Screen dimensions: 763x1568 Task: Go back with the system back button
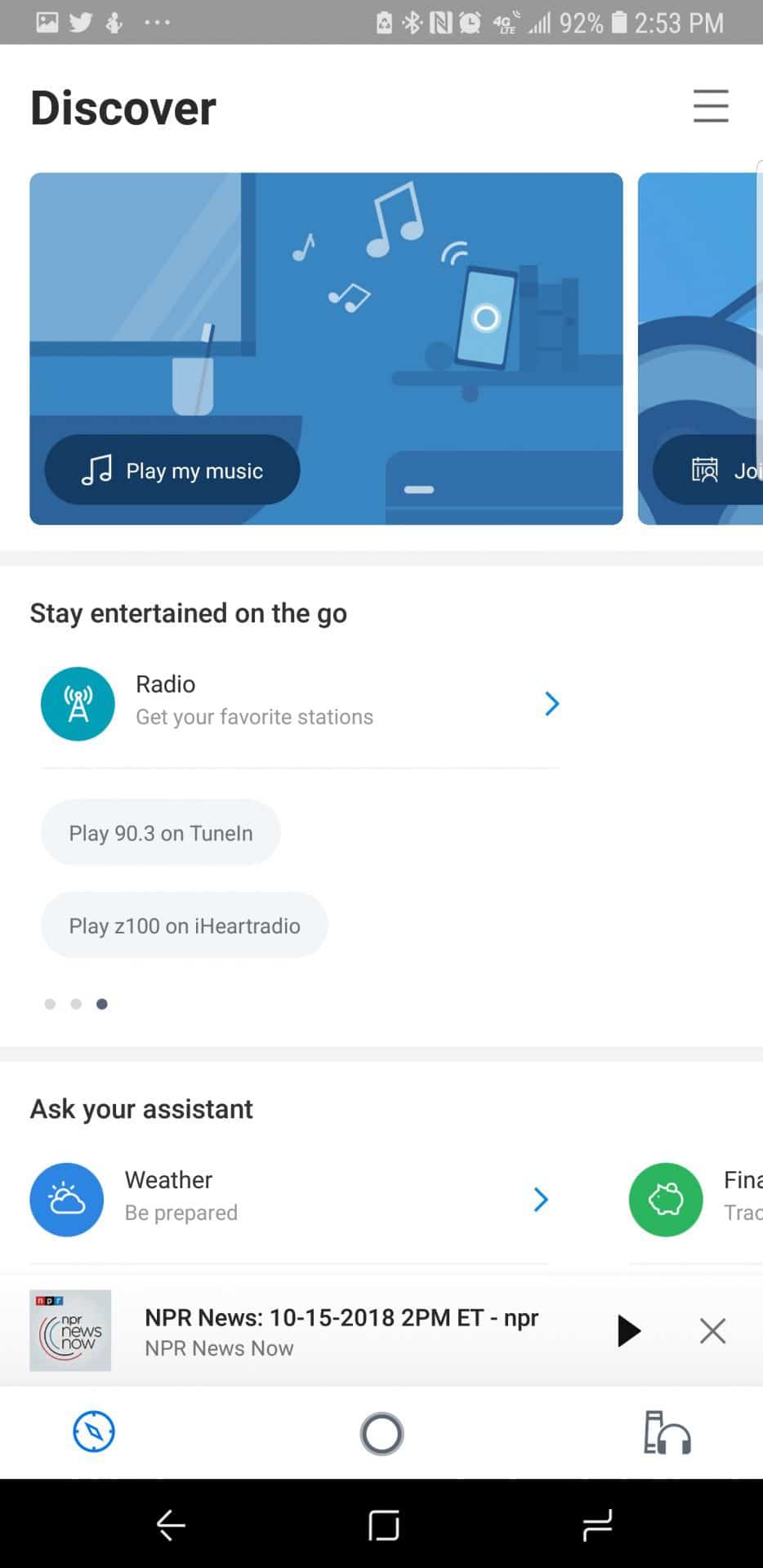coord(171,1525)
